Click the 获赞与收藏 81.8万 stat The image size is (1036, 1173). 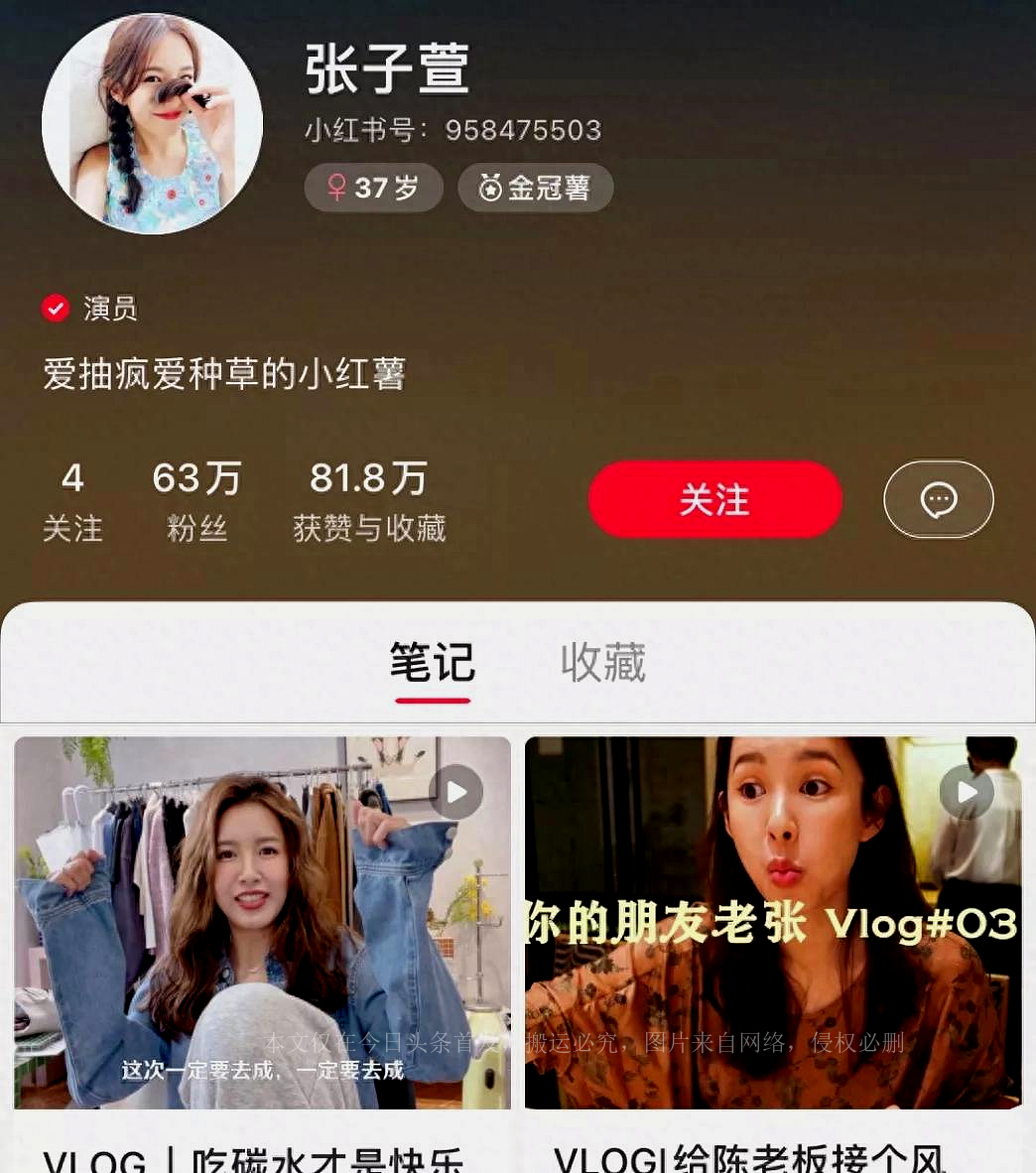pos(367,499)
